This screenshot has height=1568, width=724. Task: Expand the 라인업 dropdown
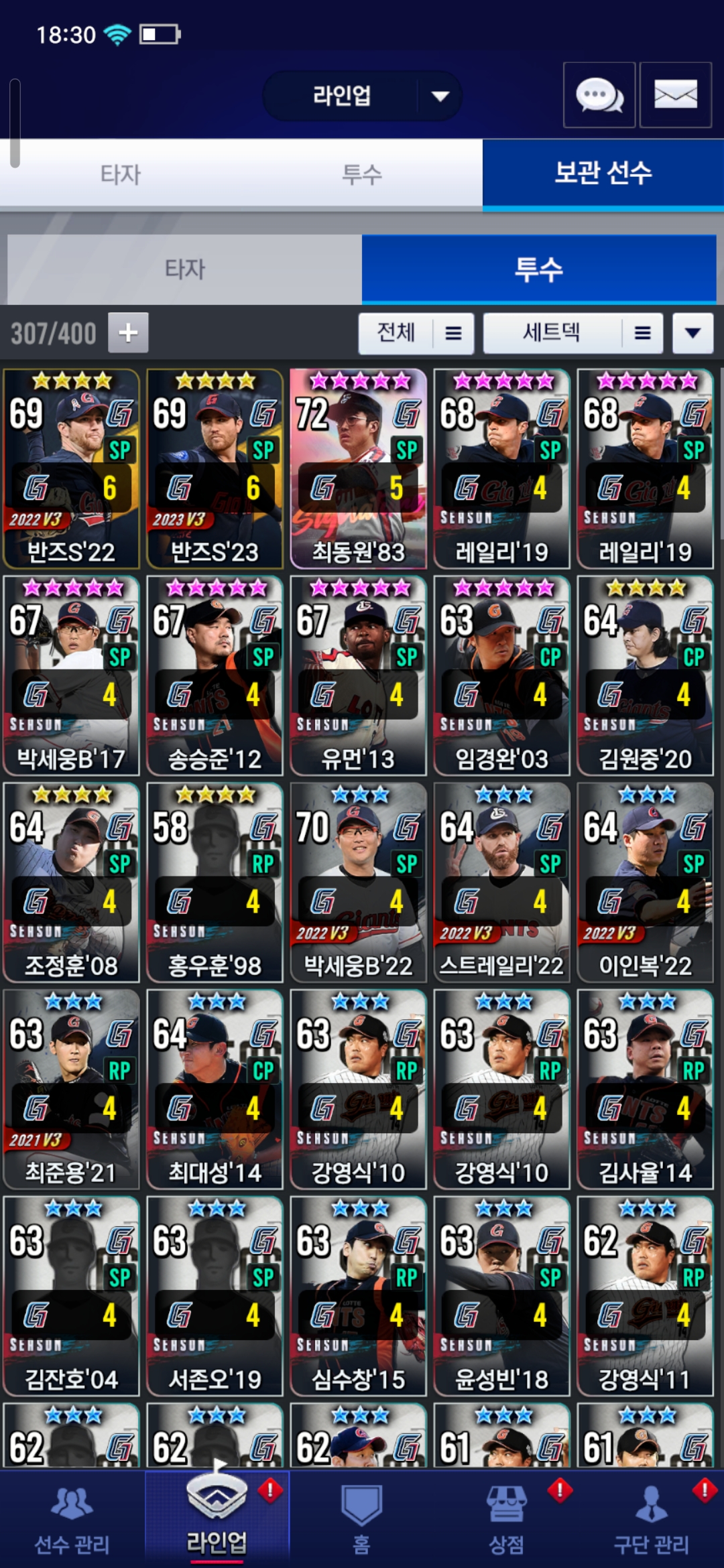pos(362,96)
